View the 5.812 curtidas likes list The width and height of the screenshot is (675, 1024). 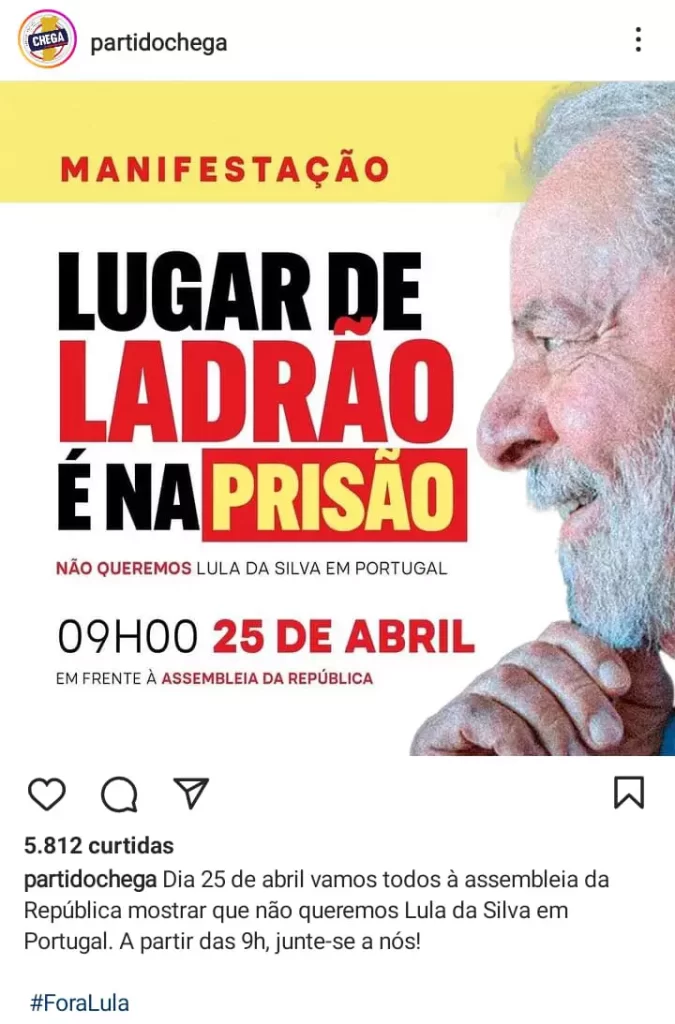pos(98,846)
